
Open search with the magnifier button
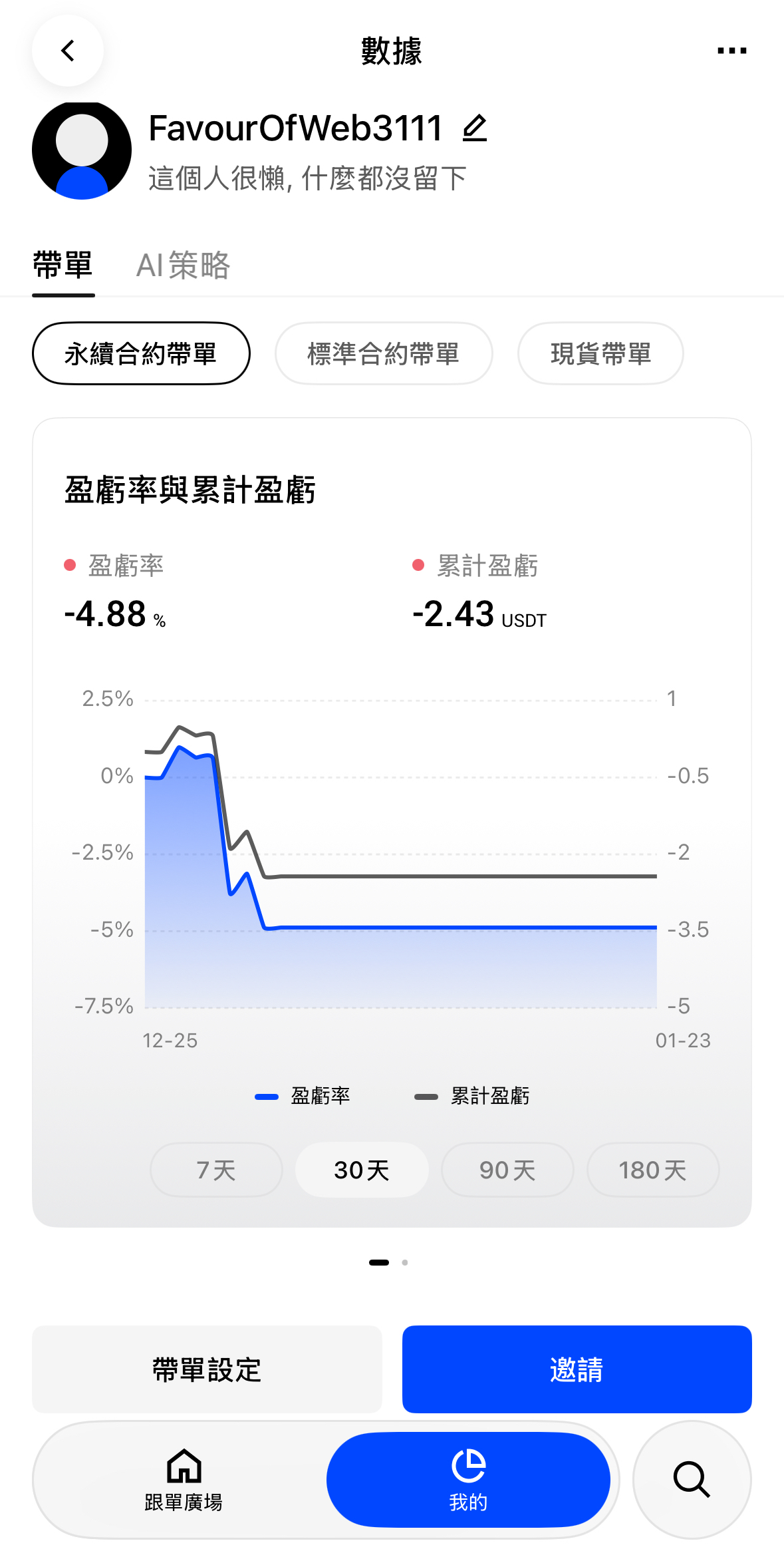point(692,1480)
